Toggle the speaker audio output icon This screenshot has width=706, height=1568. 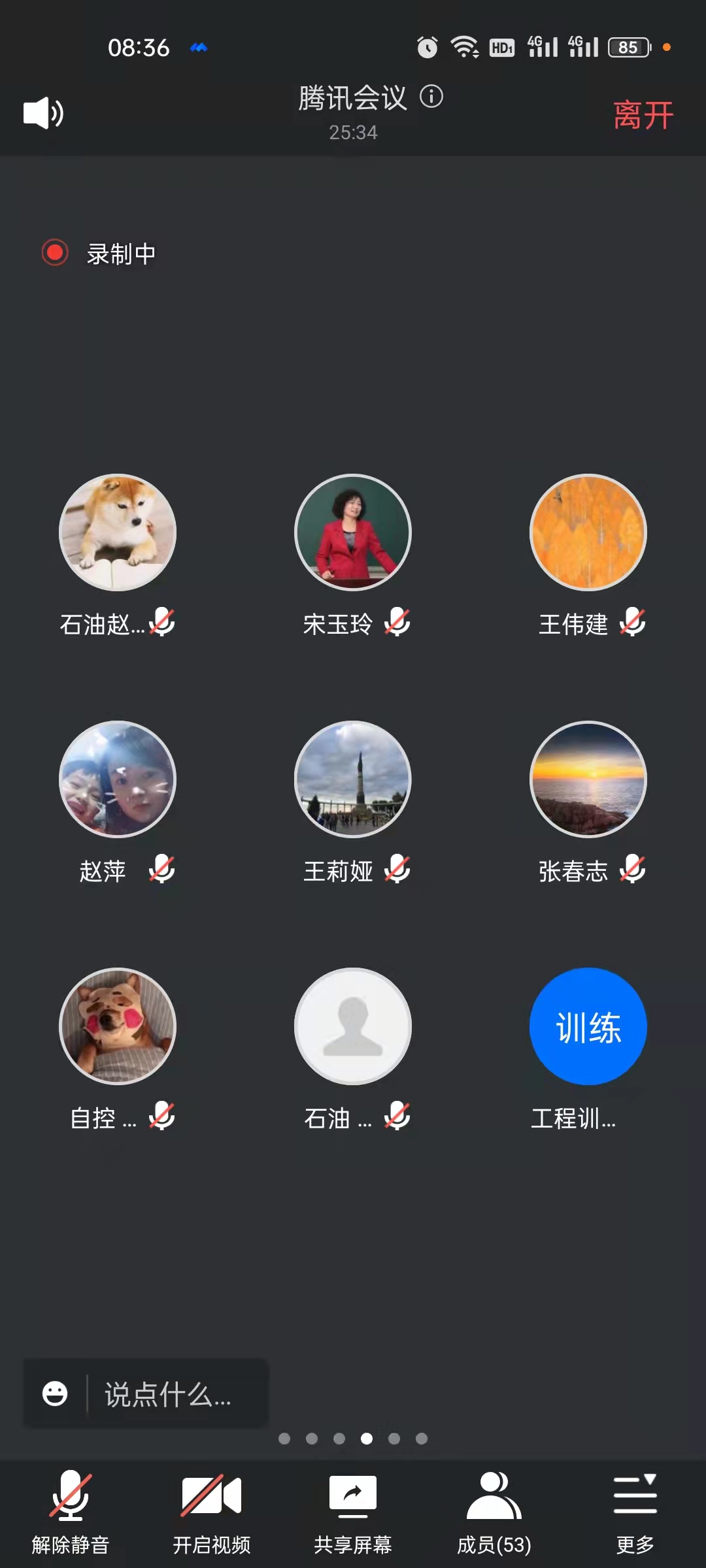(x=43, y=113)
